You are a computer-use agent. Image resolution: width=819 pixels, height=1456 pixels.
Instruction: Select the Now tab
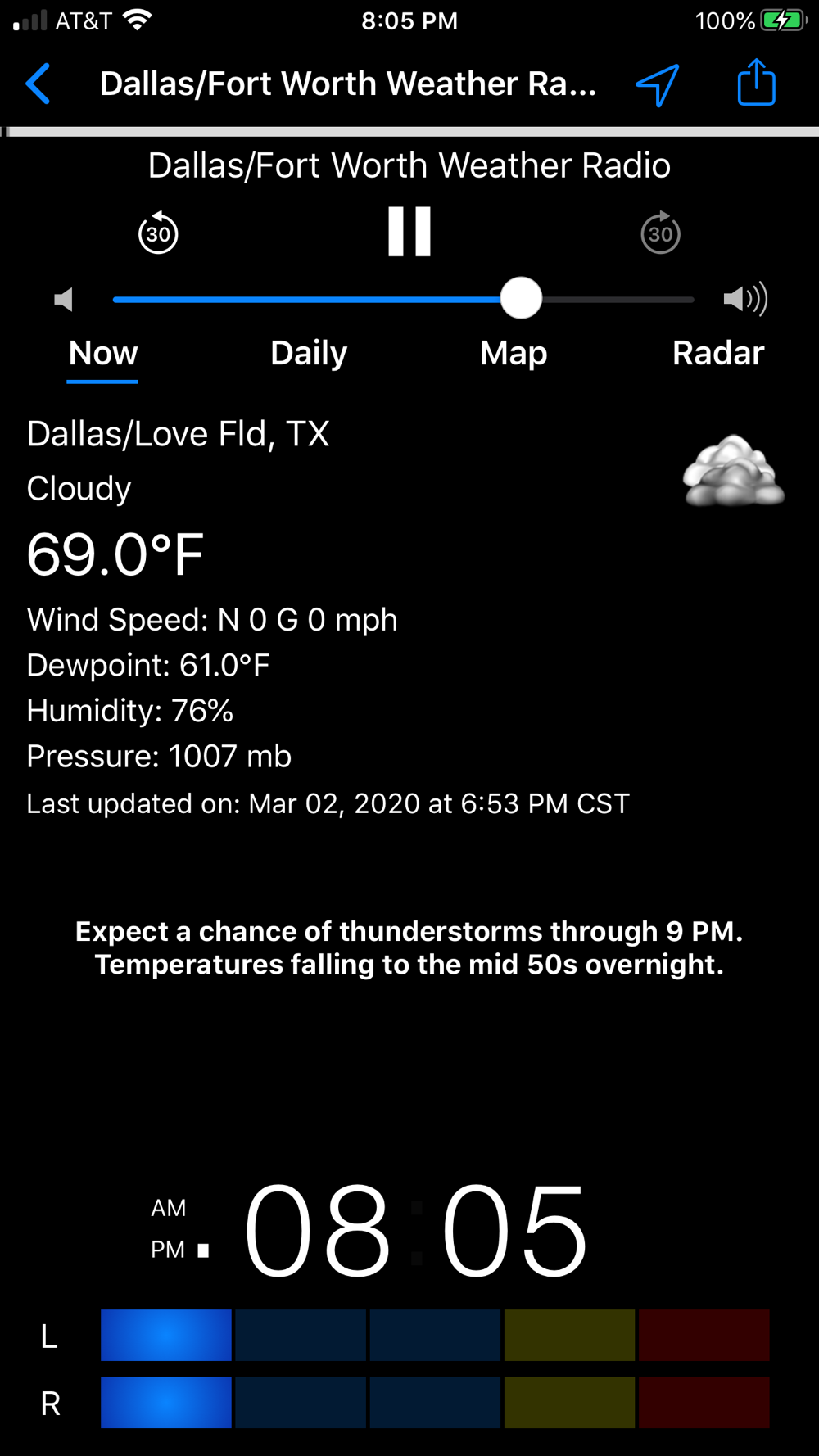pos(103,353)
